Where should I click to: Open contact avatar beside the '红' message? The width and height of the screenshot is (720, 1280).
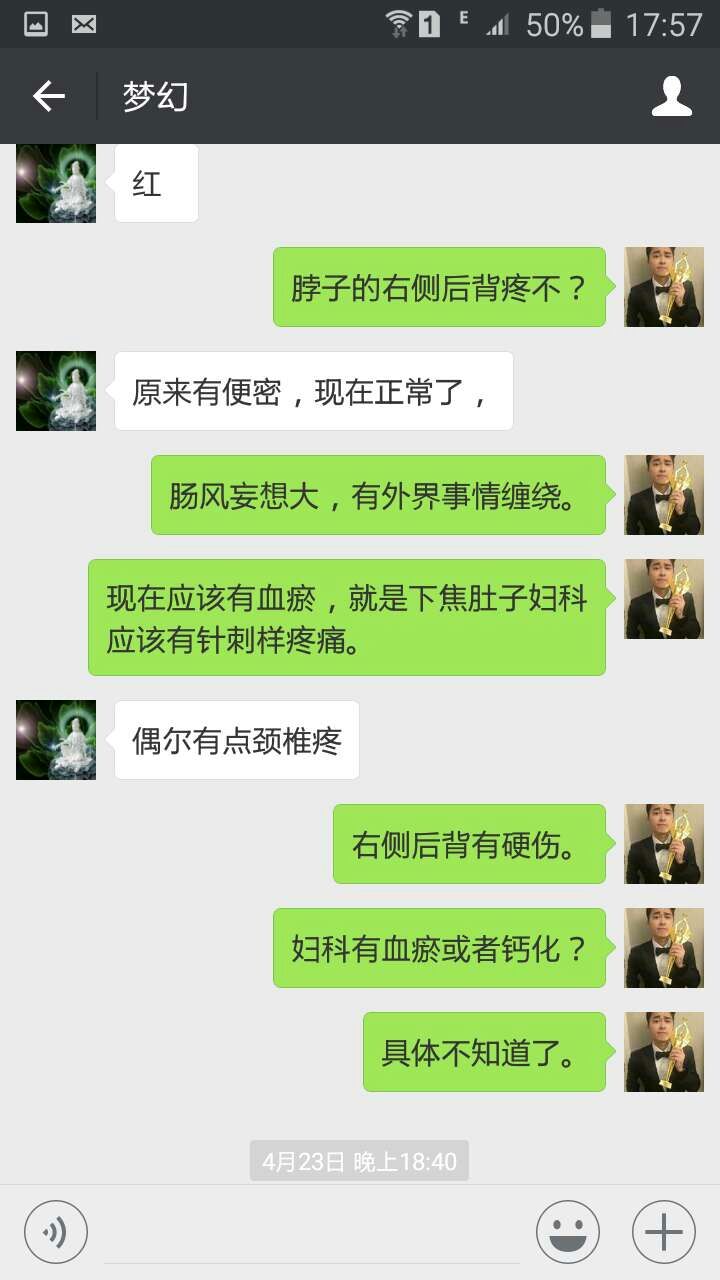click(x=56, y=183)
